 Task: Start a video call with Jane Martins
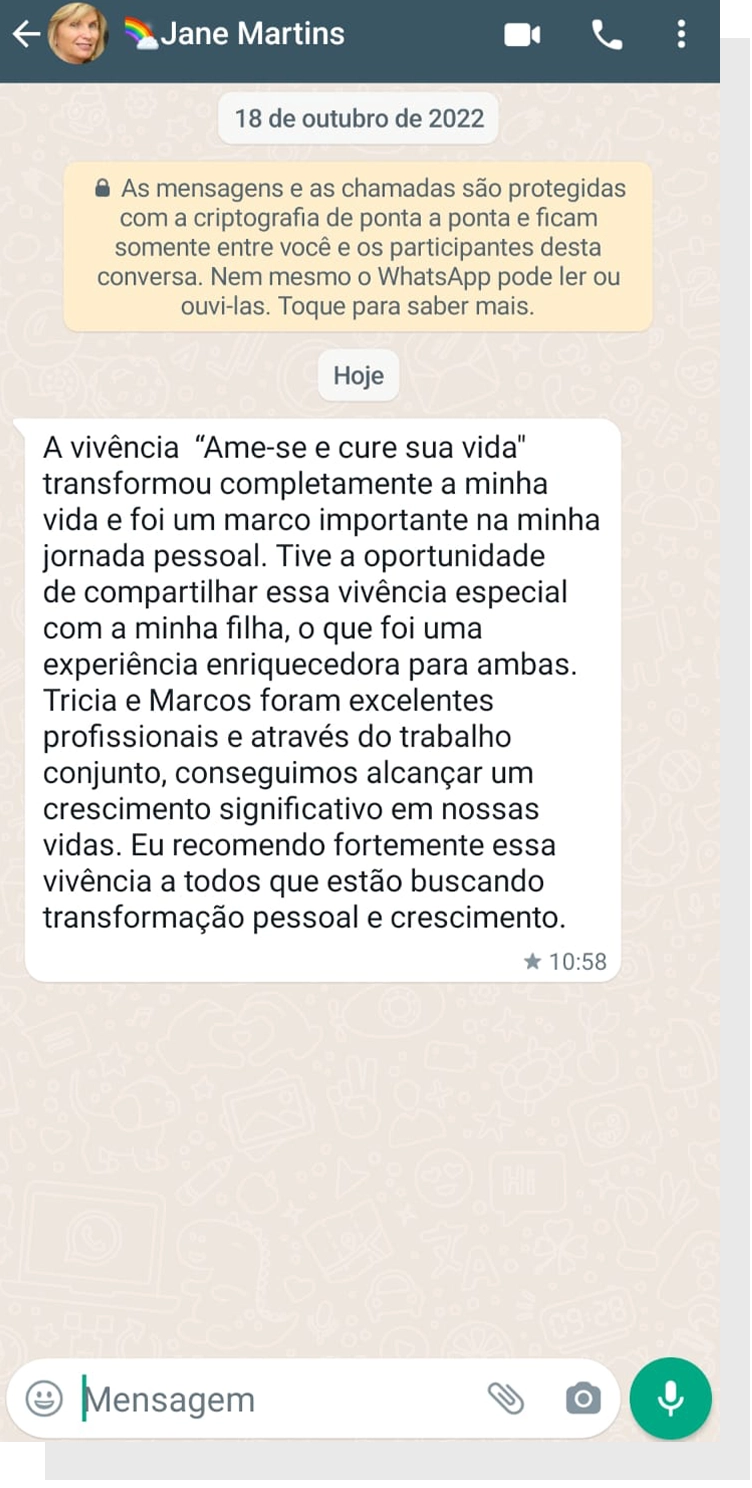(521, 35)
